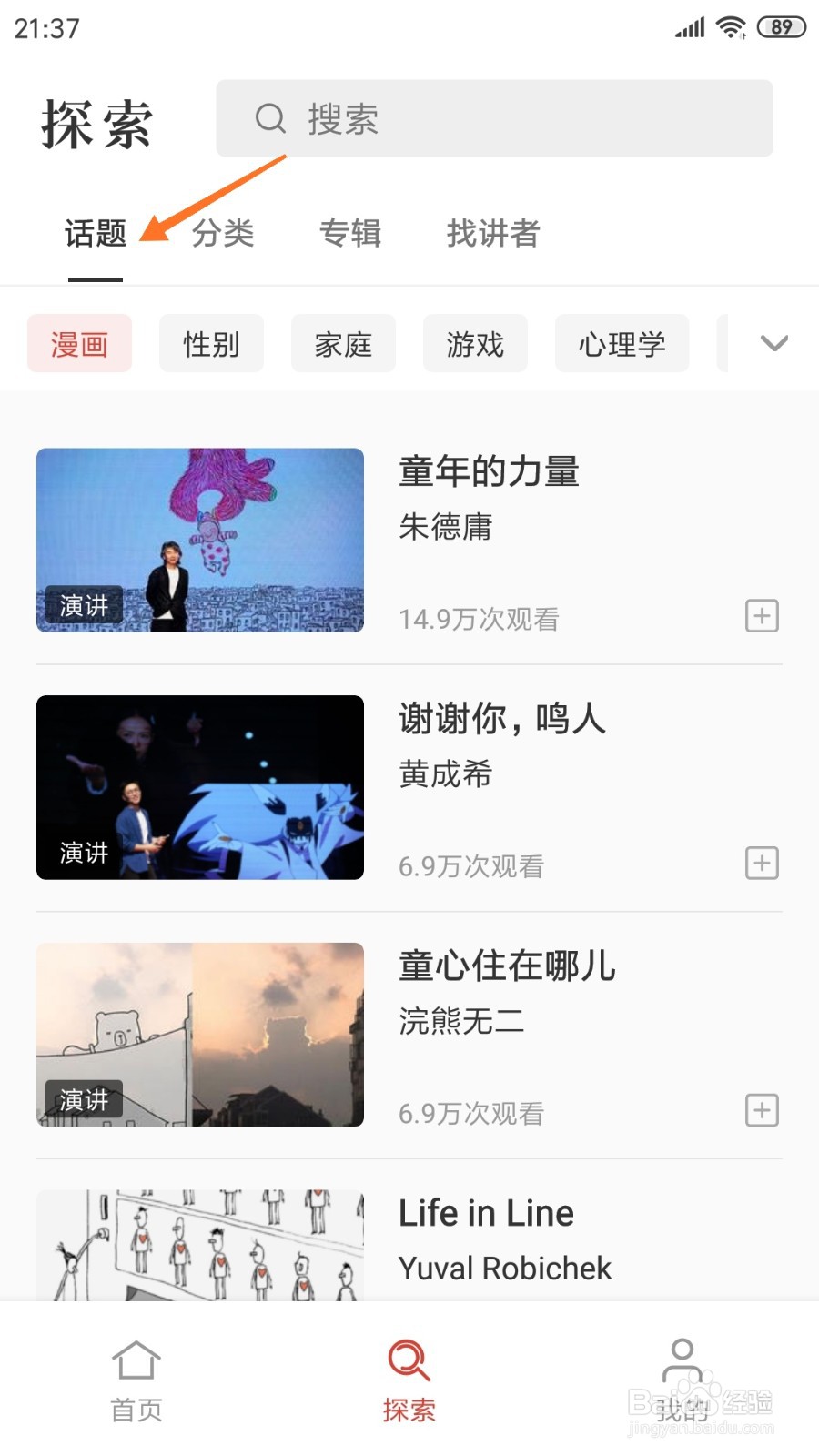Filter by the 性别 topic chip
This screenshot has width=819, height=1456.
(211, 344)
